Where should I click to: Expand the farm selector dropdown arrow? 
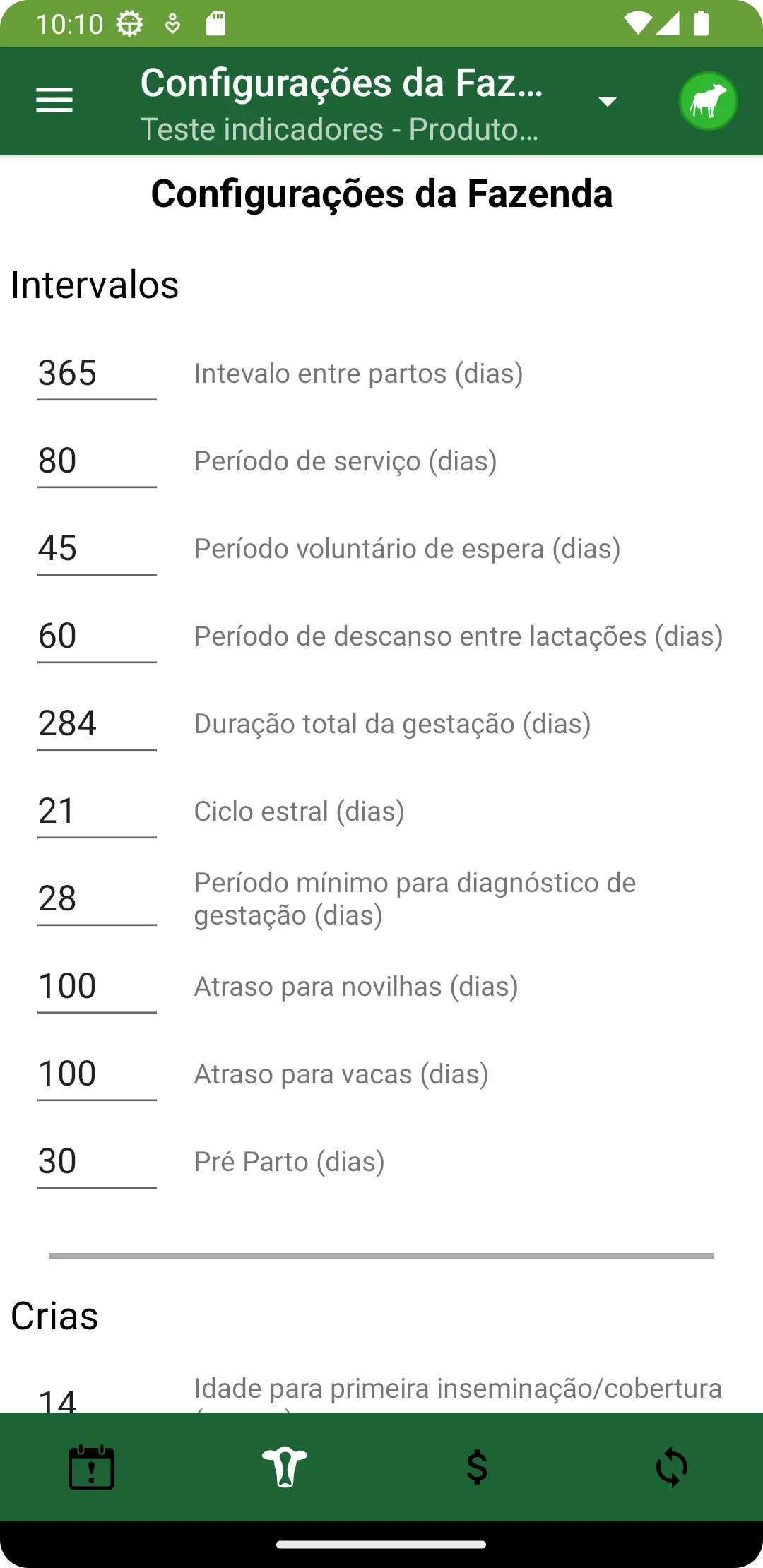[607, 101]
